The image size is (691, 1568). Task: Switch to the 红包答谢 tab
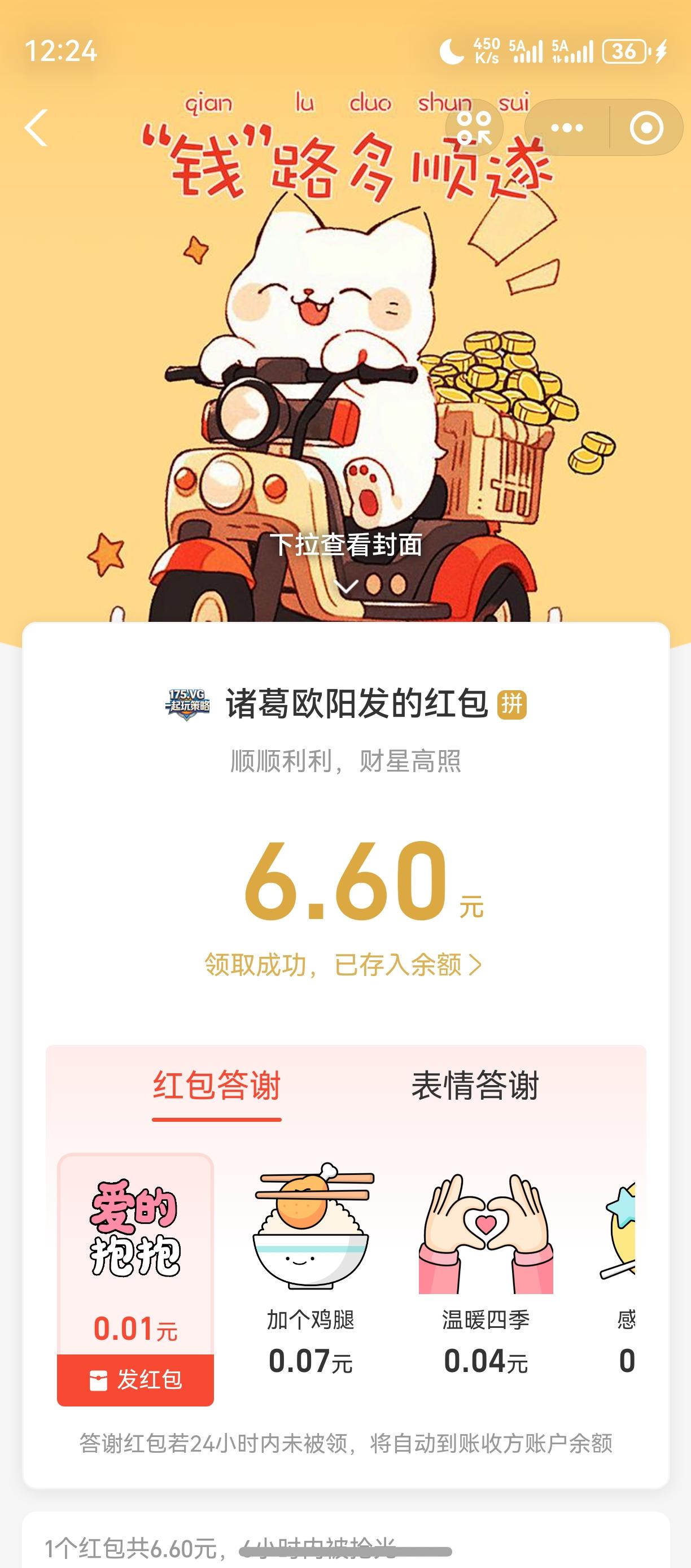point(217,1086)
